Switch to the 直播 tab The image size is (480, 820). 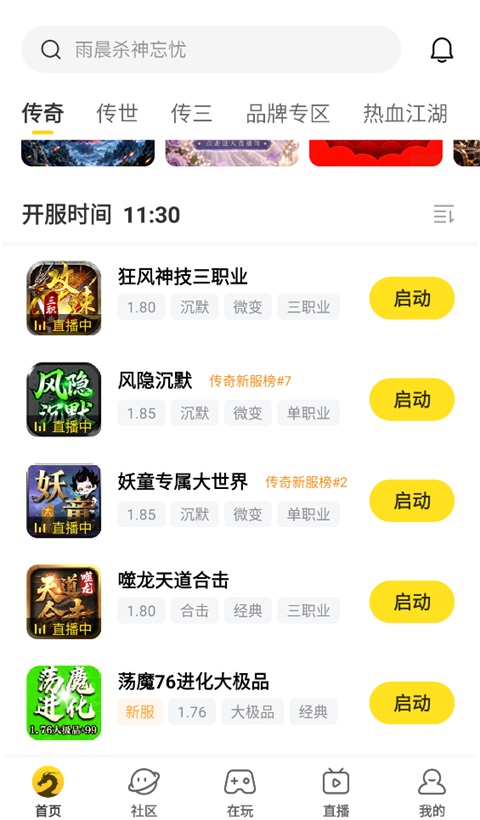(x=336, y=792)
